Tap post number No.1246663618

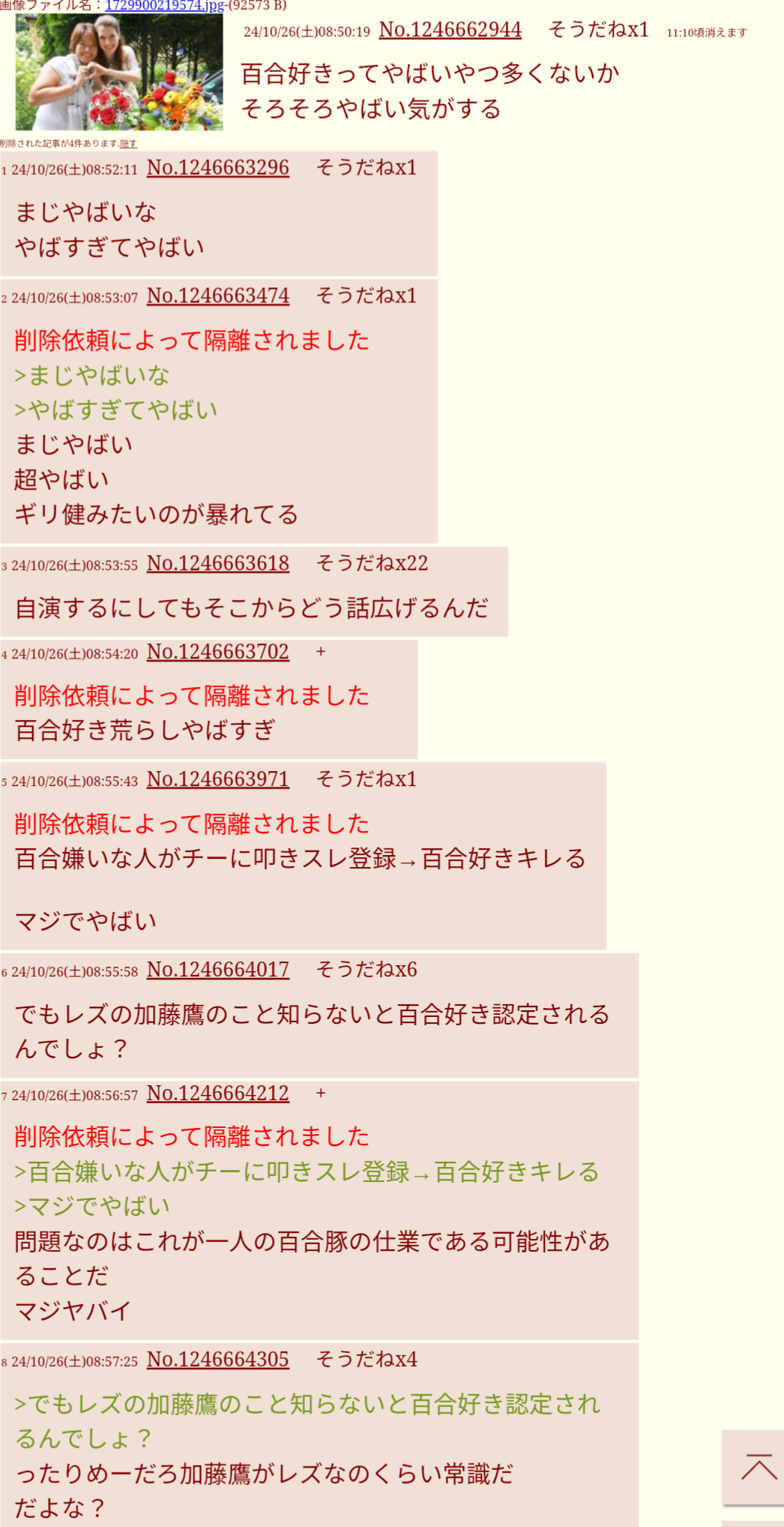pos(217,563)
